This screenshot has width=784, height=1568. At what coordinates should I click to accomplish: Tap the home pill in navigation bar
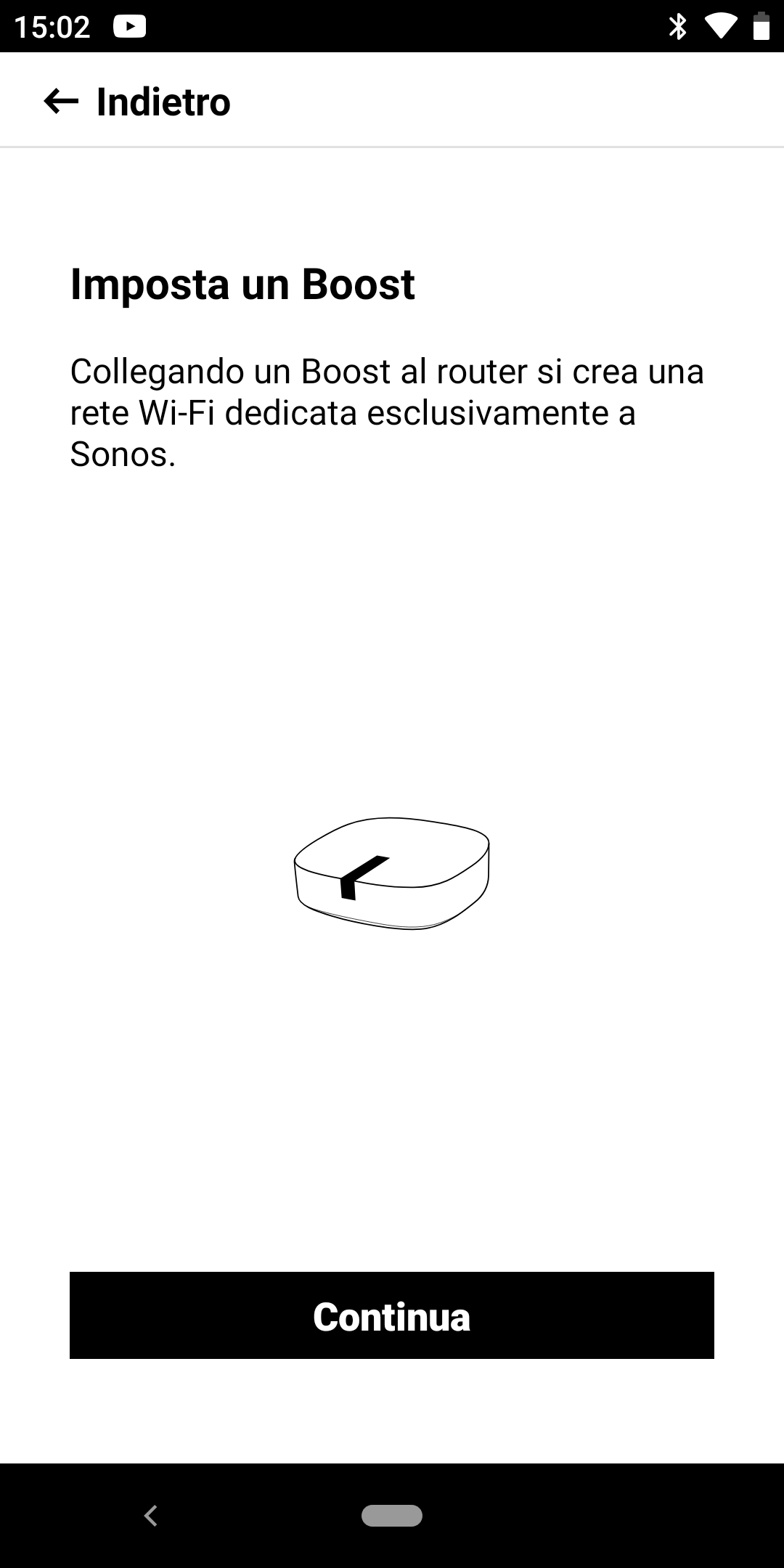pos(392,1516)
